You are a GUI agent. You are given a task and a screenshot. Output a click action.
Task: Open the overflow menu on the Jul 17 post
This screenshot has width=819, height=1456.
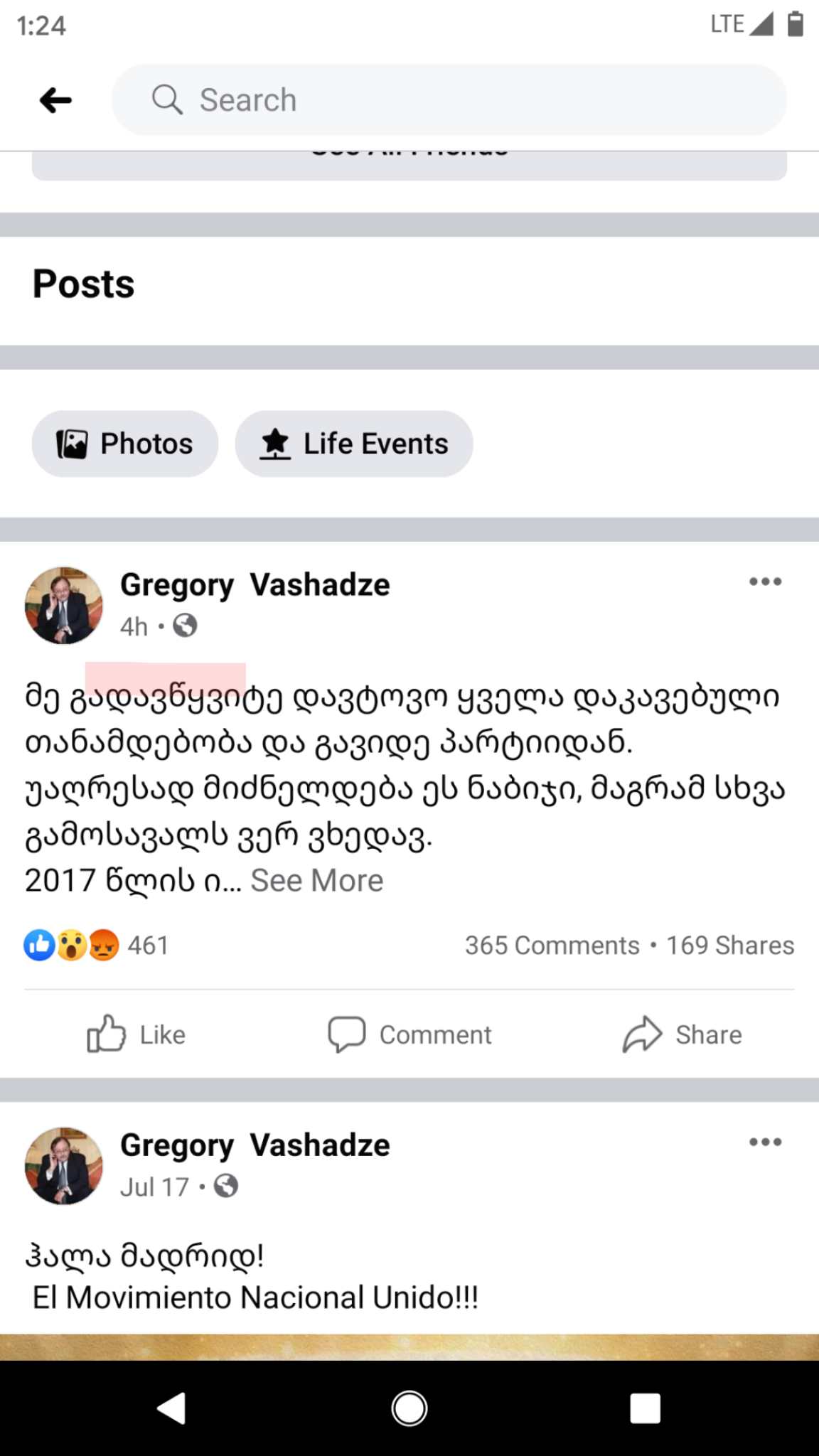point(765,1142)
